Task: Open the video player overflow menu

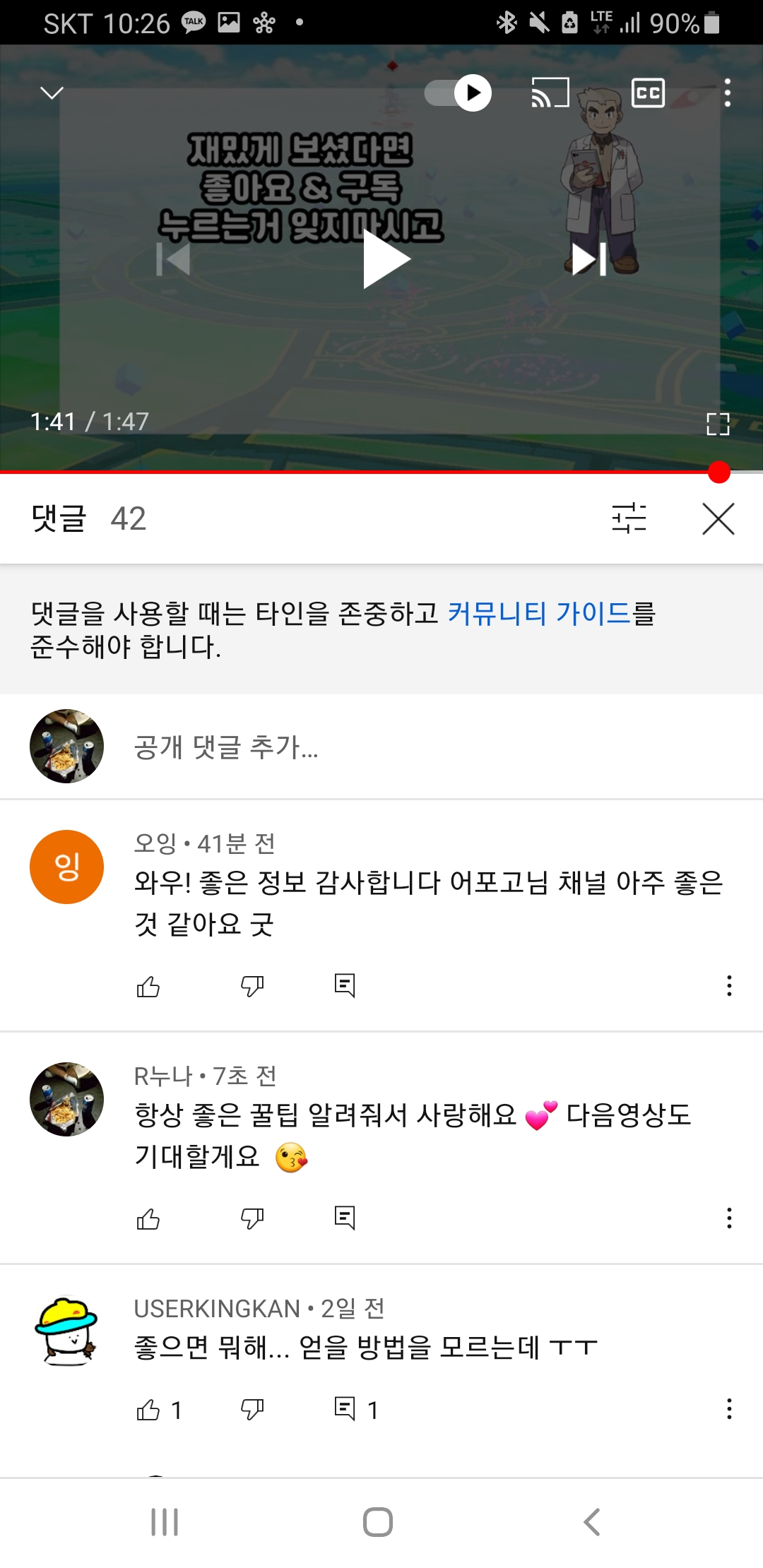Action: point(727,93)
